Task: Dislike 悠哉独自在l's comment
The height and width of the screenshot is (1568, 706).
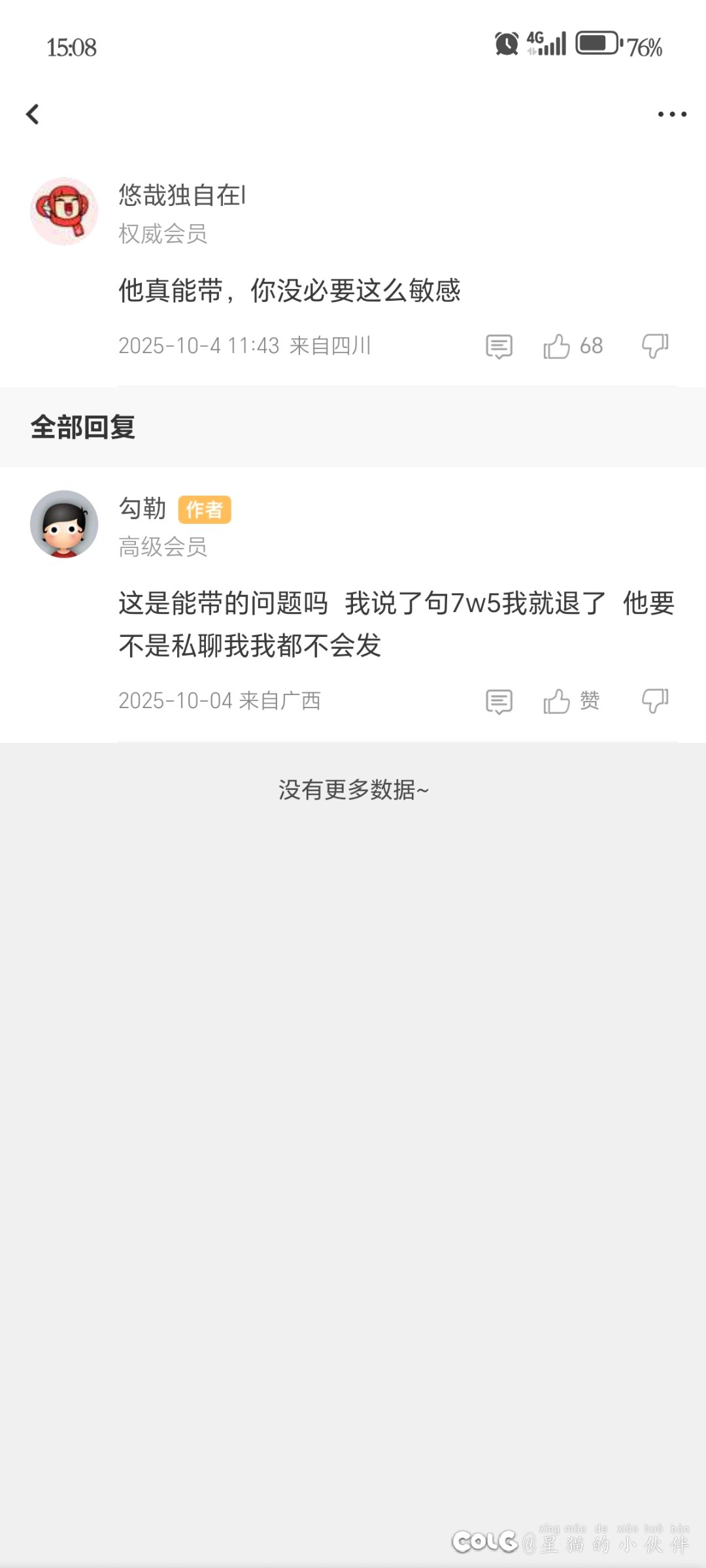Action: click(x=654, y=346)
